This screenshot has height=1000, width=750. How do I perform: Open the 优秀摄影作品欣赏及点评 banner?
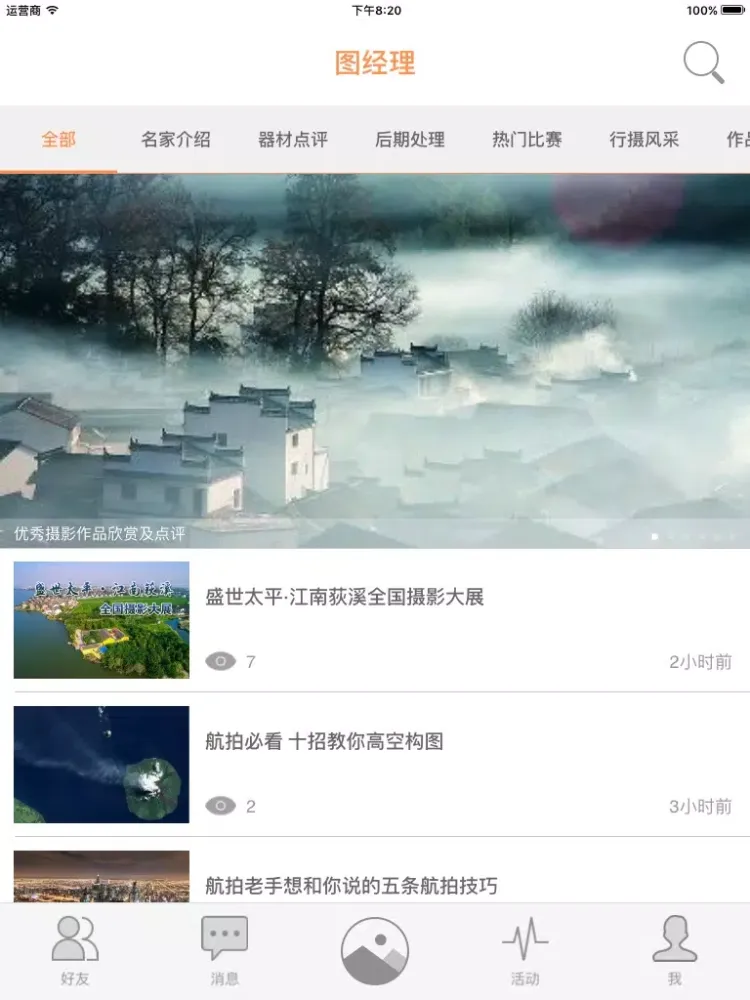(x=375, y=360)
